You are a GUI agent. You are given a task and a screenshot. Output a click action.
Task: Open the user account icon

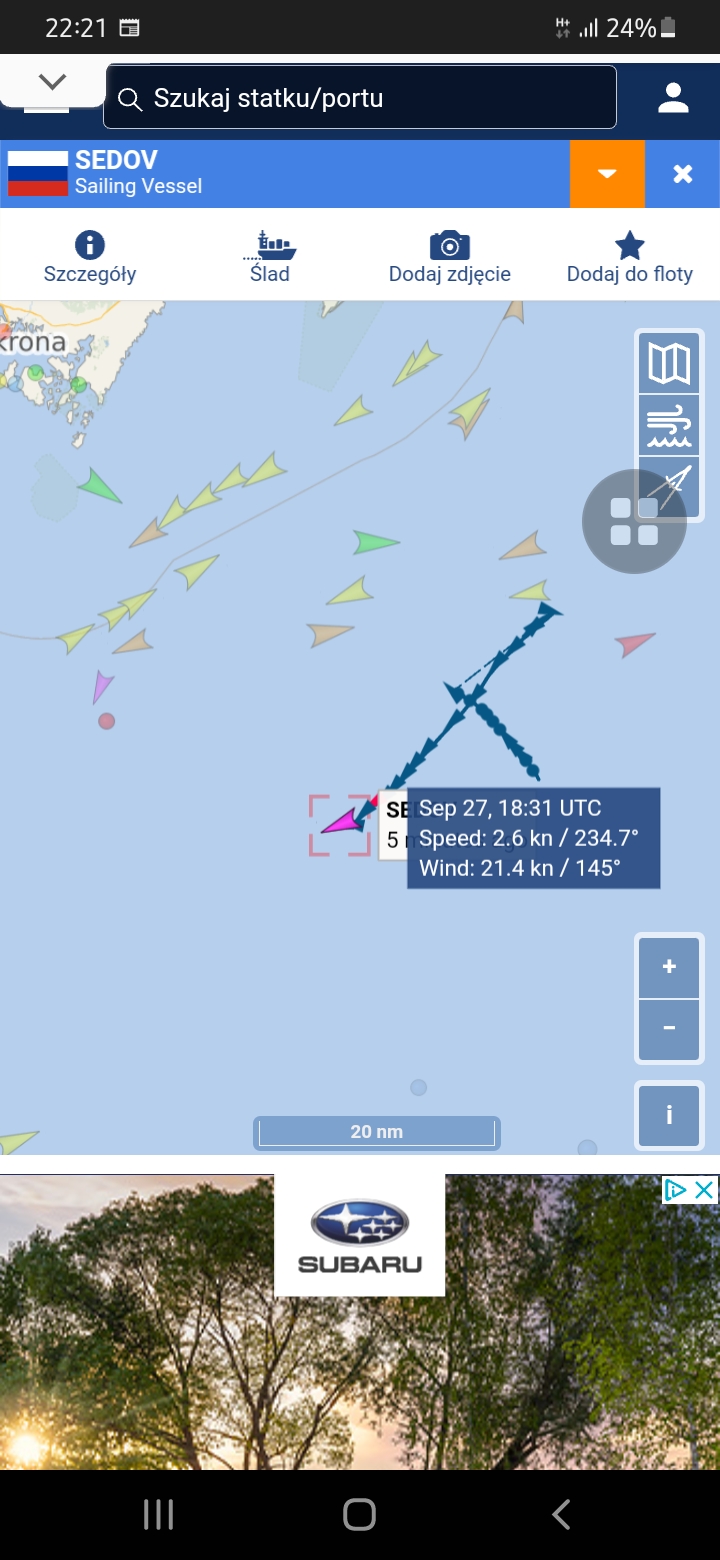click(x=673, y=97)
